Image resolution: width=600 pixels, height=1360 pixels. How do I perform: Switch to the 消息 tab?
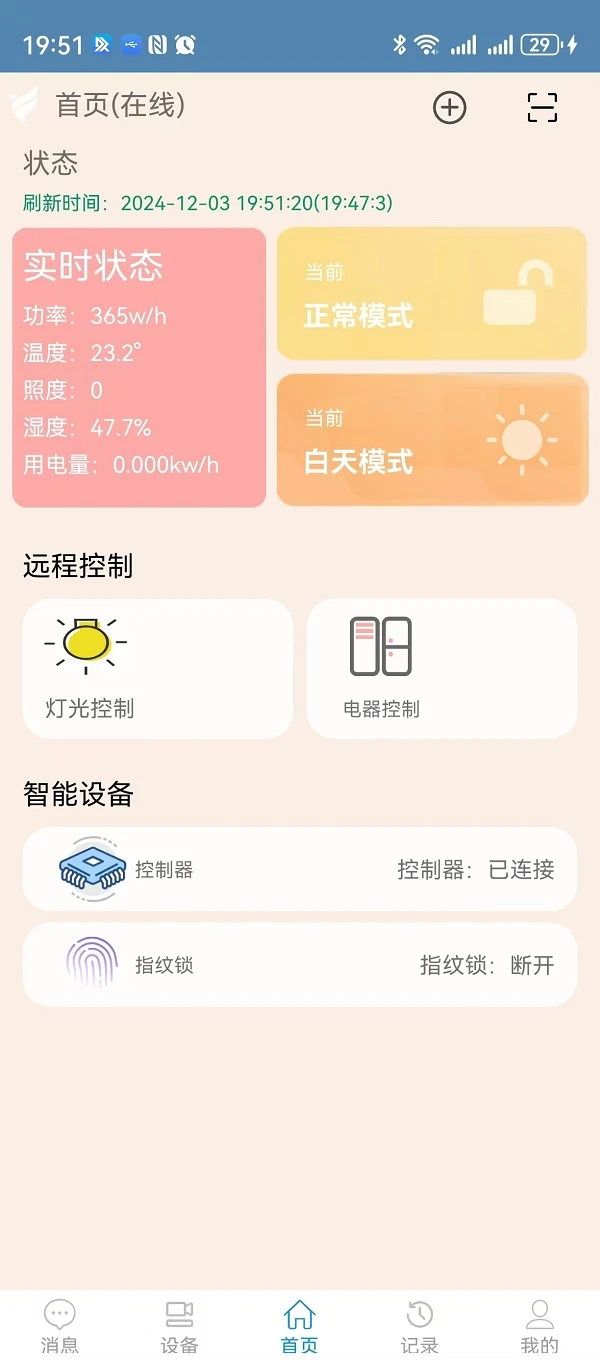[60, 1326]
